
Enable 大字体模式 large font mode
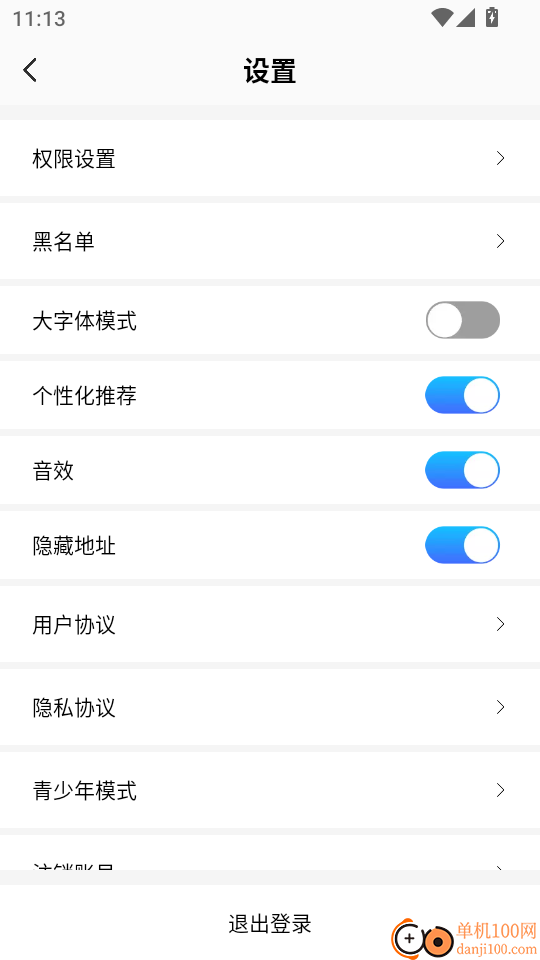463,320
